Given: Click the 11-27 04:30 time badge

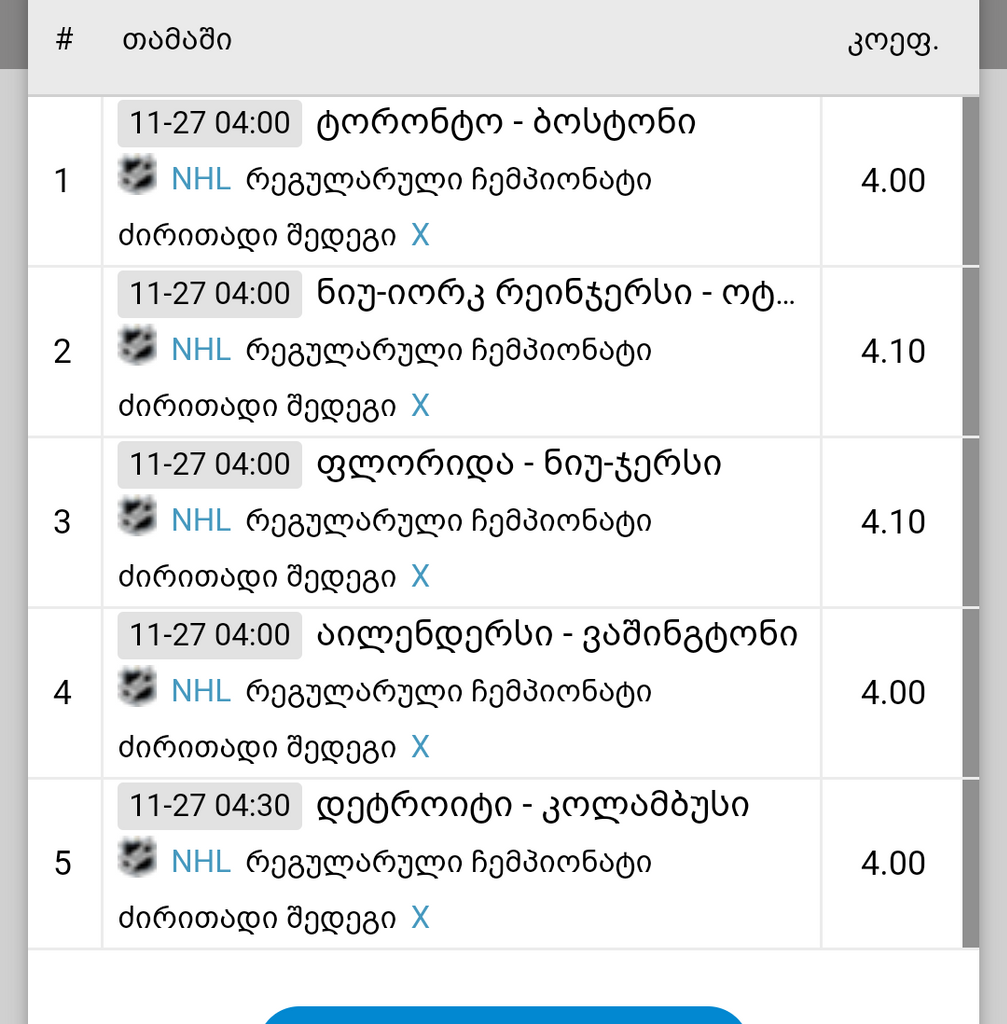Looking at the screenshot, I should (208, 805).
